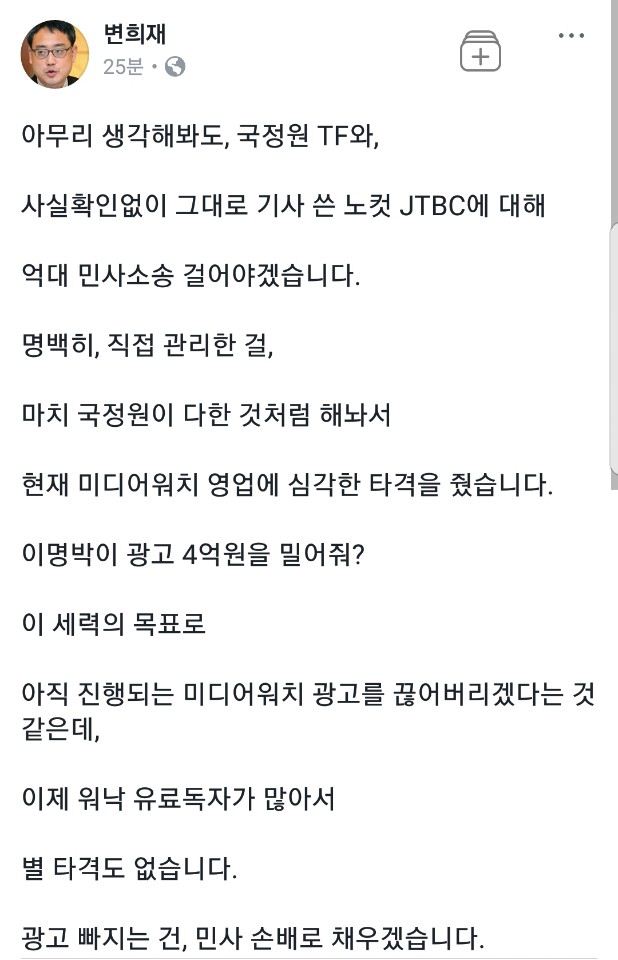
Task: Save this post to a collection
Action: click(480, 53)
